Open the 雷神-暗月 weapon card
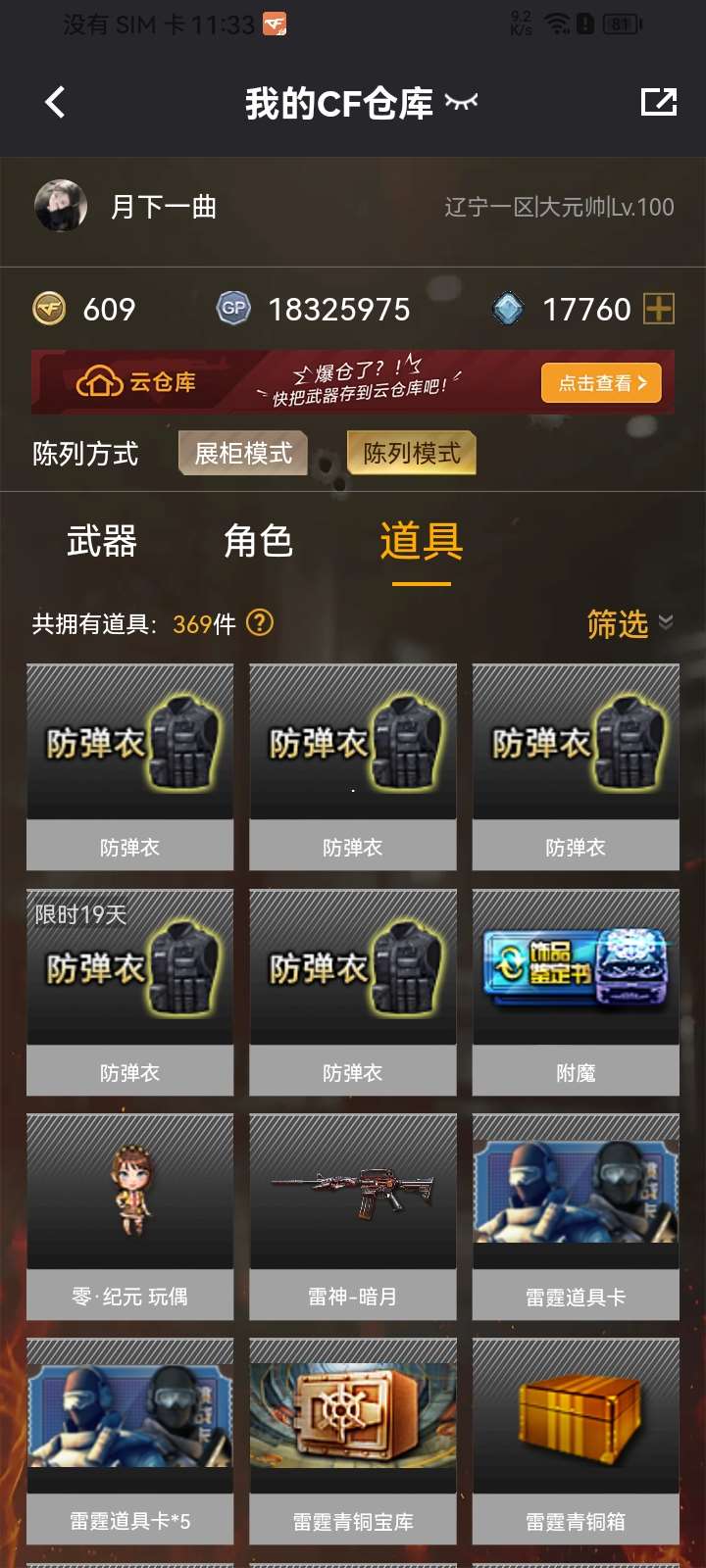Image resolution: width=706 pixels, height=1568 pixels. [x=353, y=1215]
